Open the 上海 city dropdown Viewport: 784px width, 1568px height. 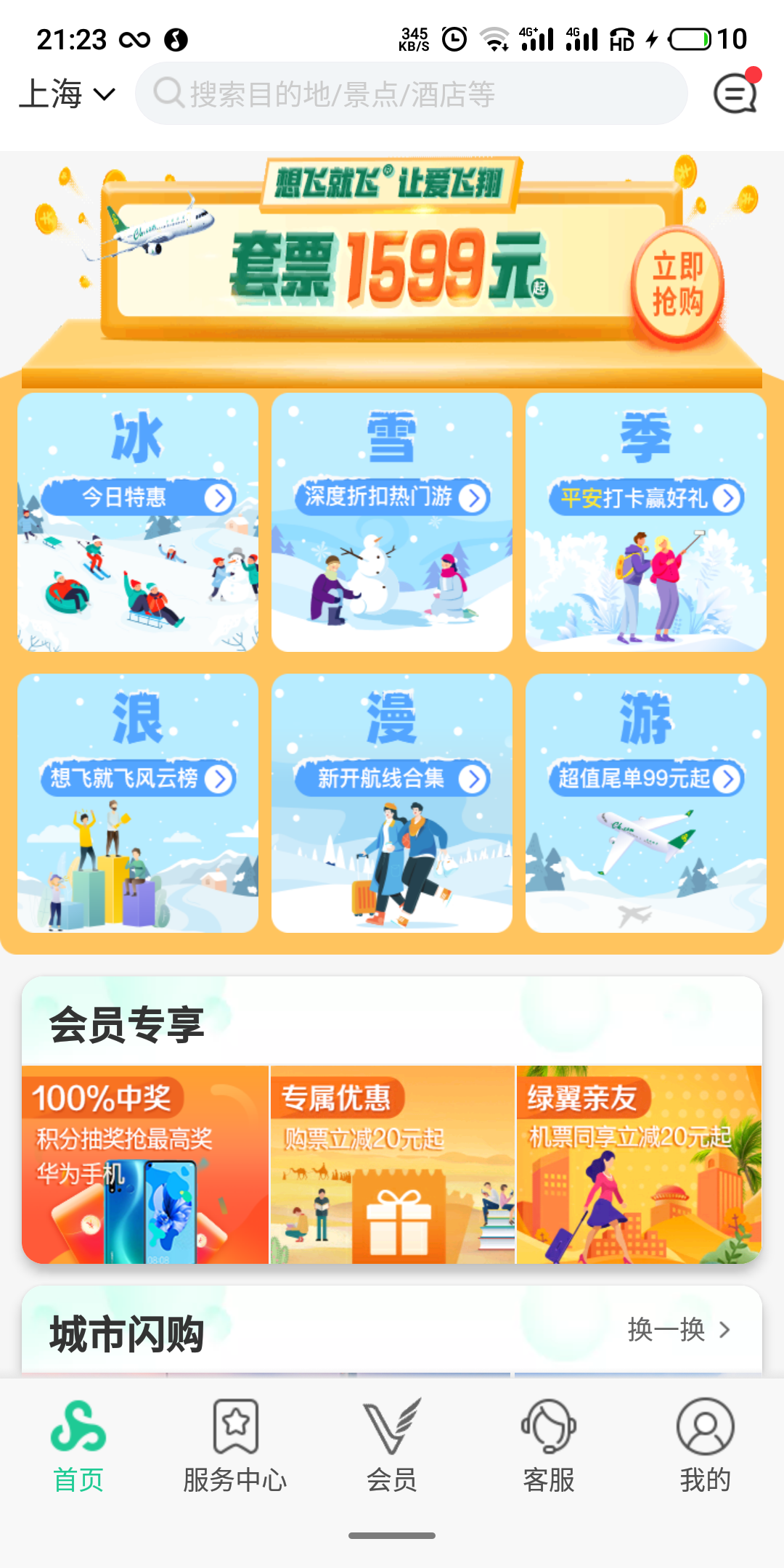pyautogui.click(x=67, y=94)
